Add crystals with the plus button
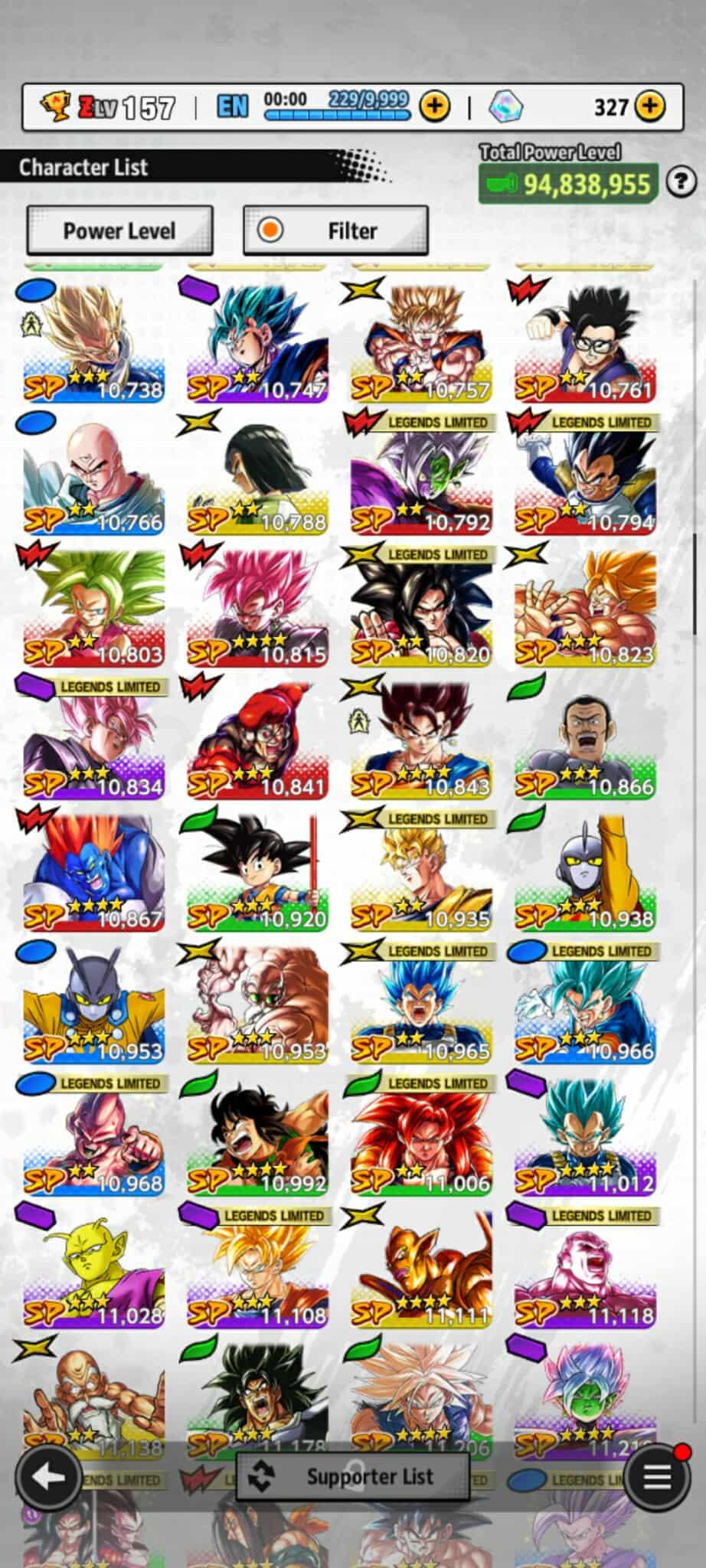 point(651,106)
